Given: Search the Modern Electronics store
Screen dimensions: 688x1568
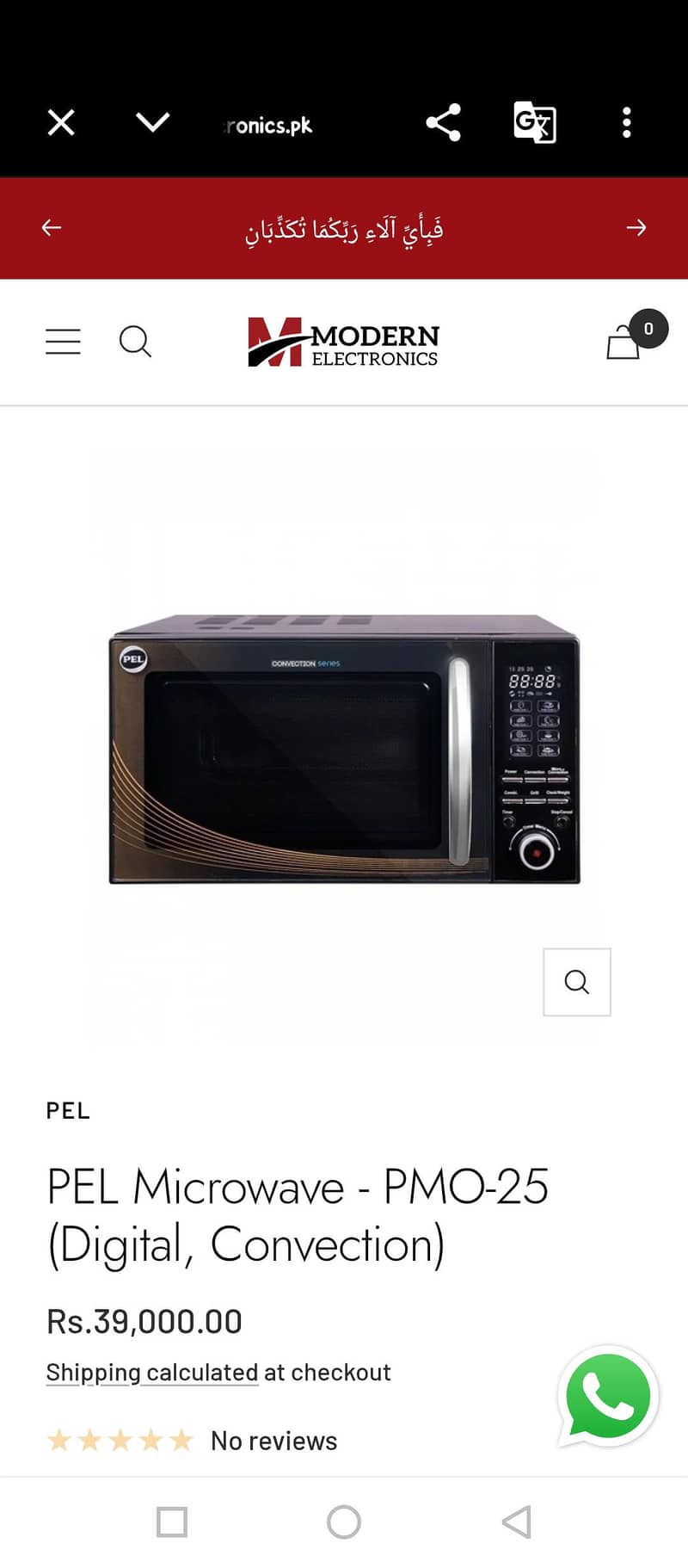Looking at the screenshot, I should (135, 342).
